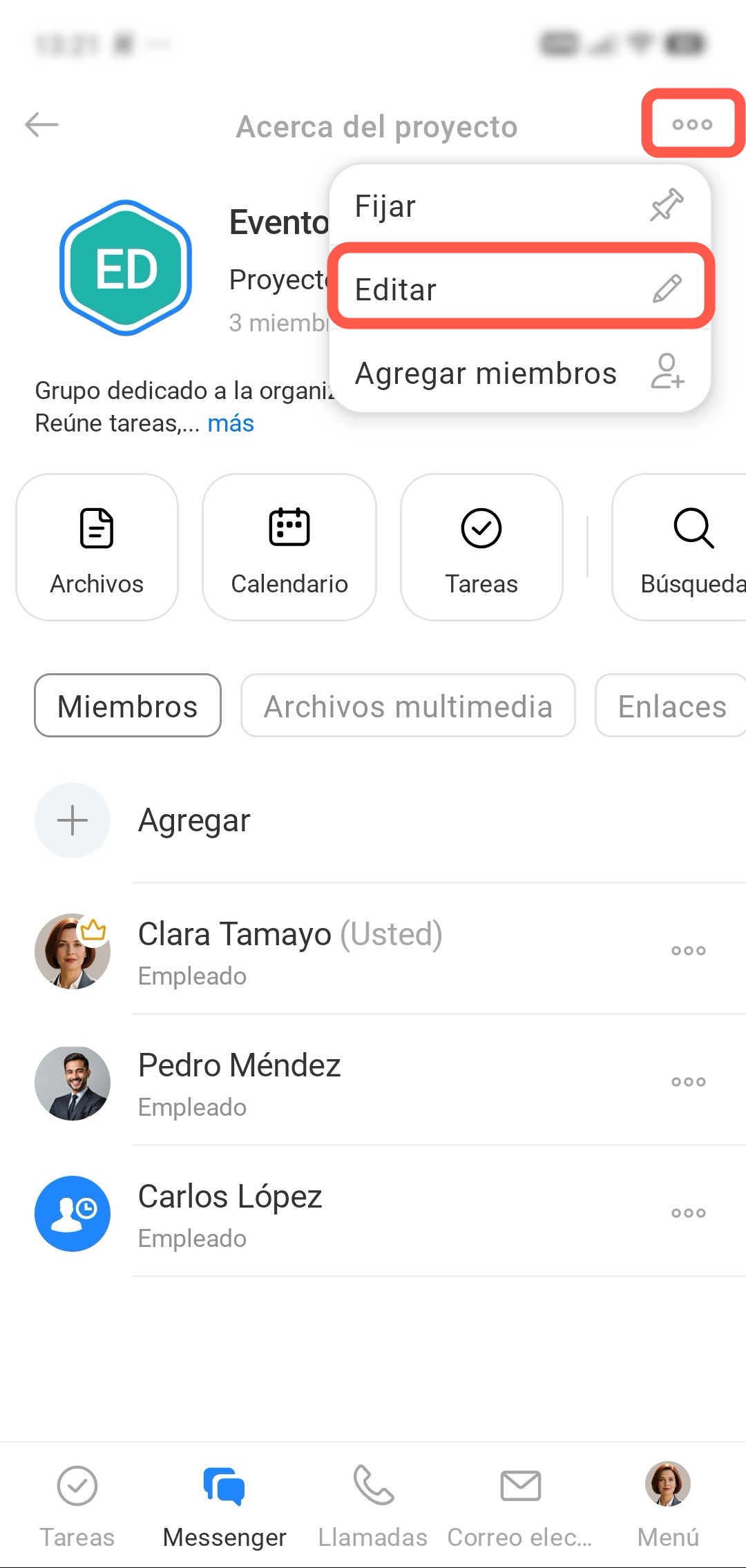Select Agregar miembros option
This screenshot has width=746, height=1568.
[519, 373]
